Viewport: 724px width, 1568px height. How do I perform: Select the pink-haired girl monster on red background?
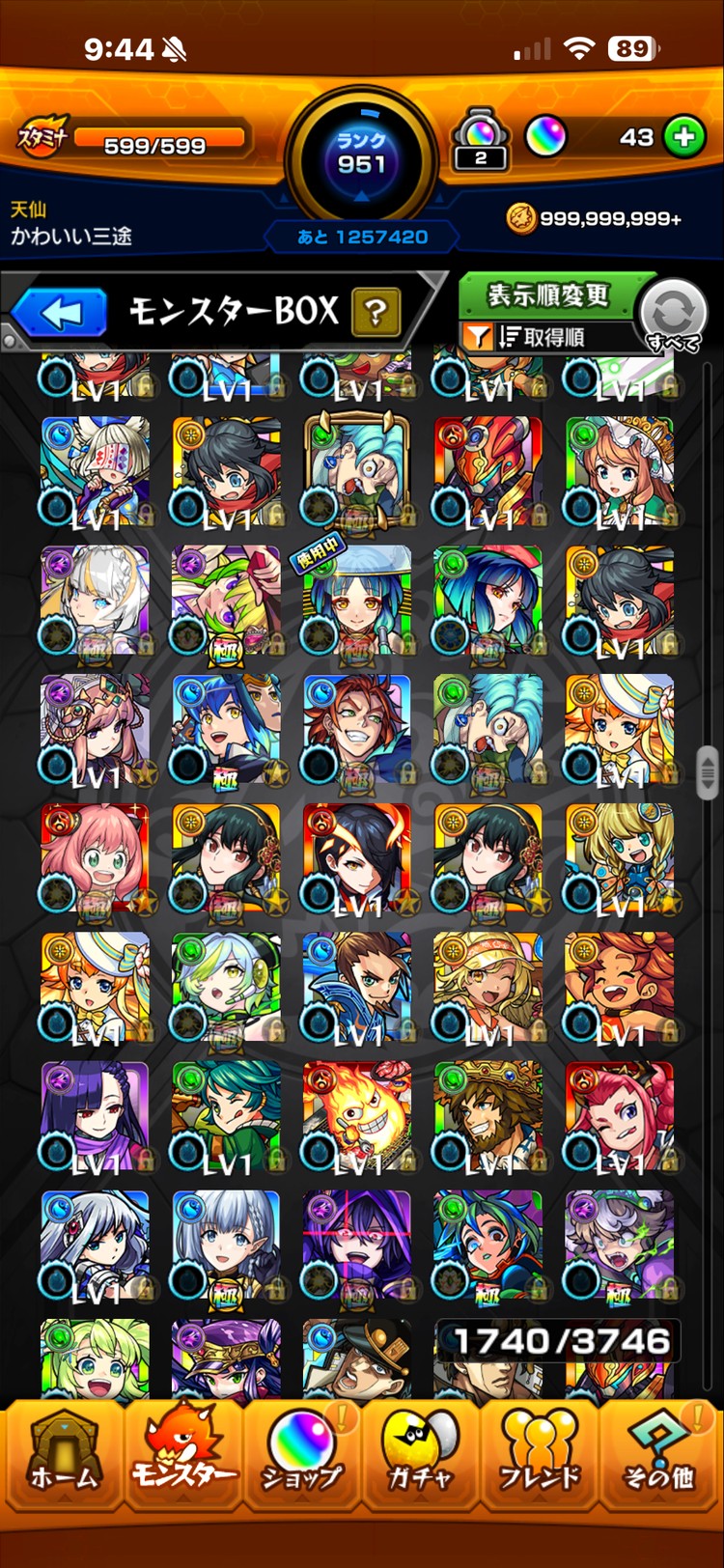95,858
